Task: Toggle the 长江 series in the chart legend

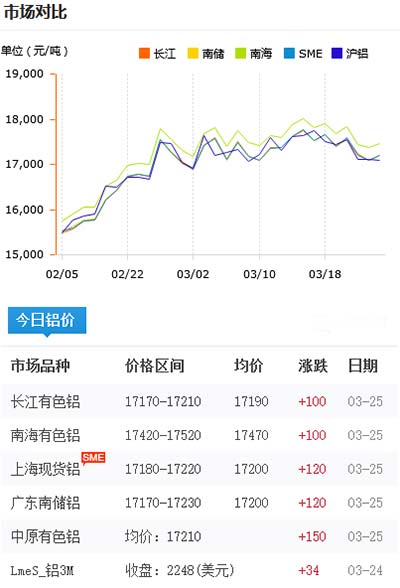Action: pyautogui.click(x=157, y=53)
